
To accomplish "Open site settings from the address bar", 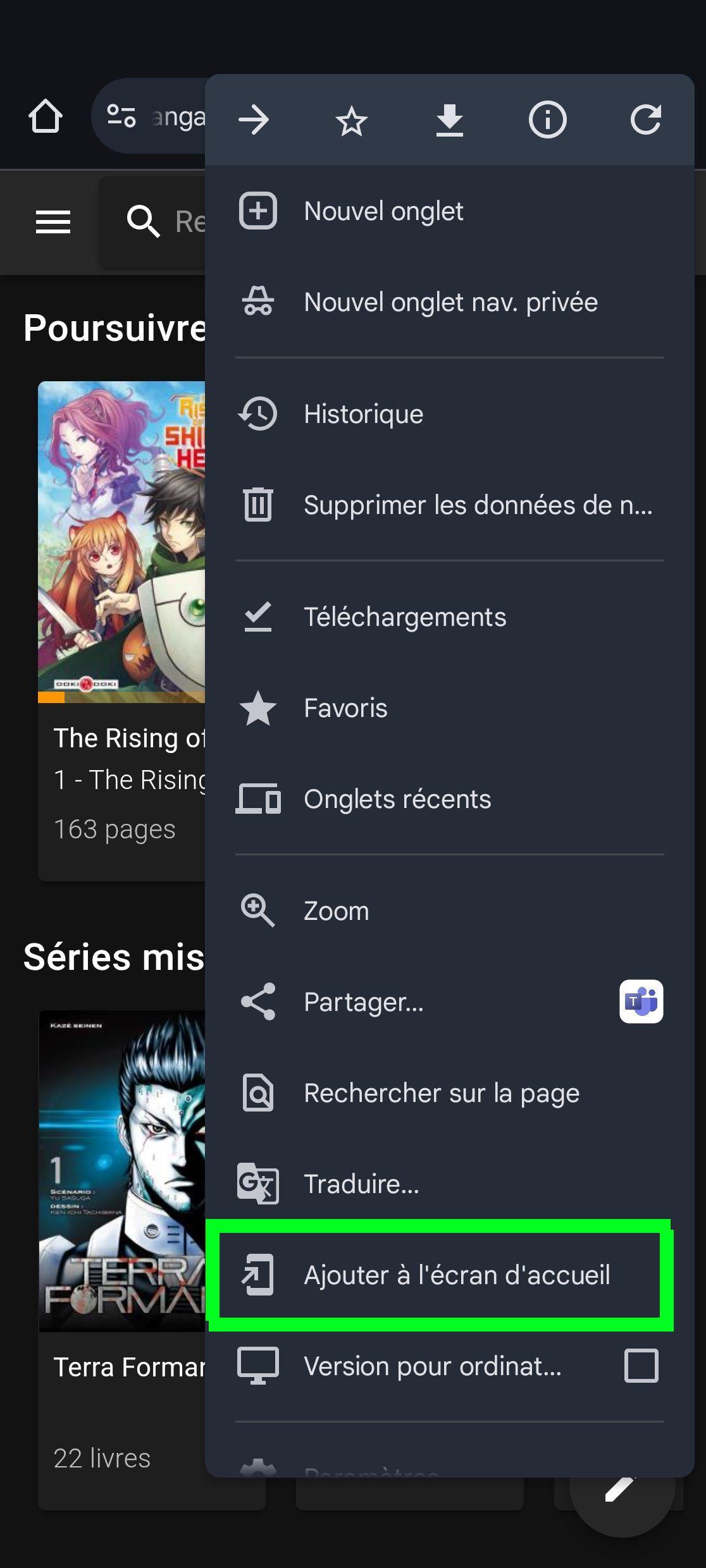I will point(122,118).
